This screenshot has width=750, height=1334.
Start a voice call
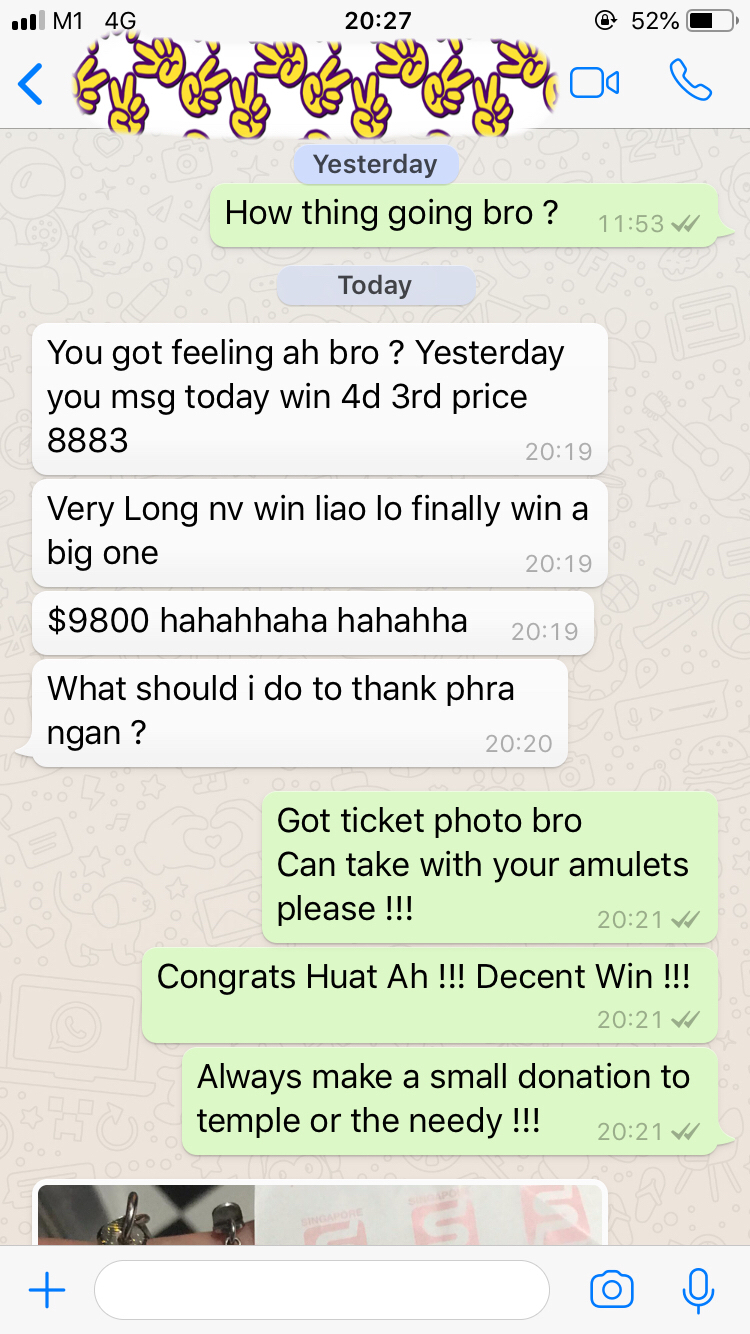tap(690, 82)
